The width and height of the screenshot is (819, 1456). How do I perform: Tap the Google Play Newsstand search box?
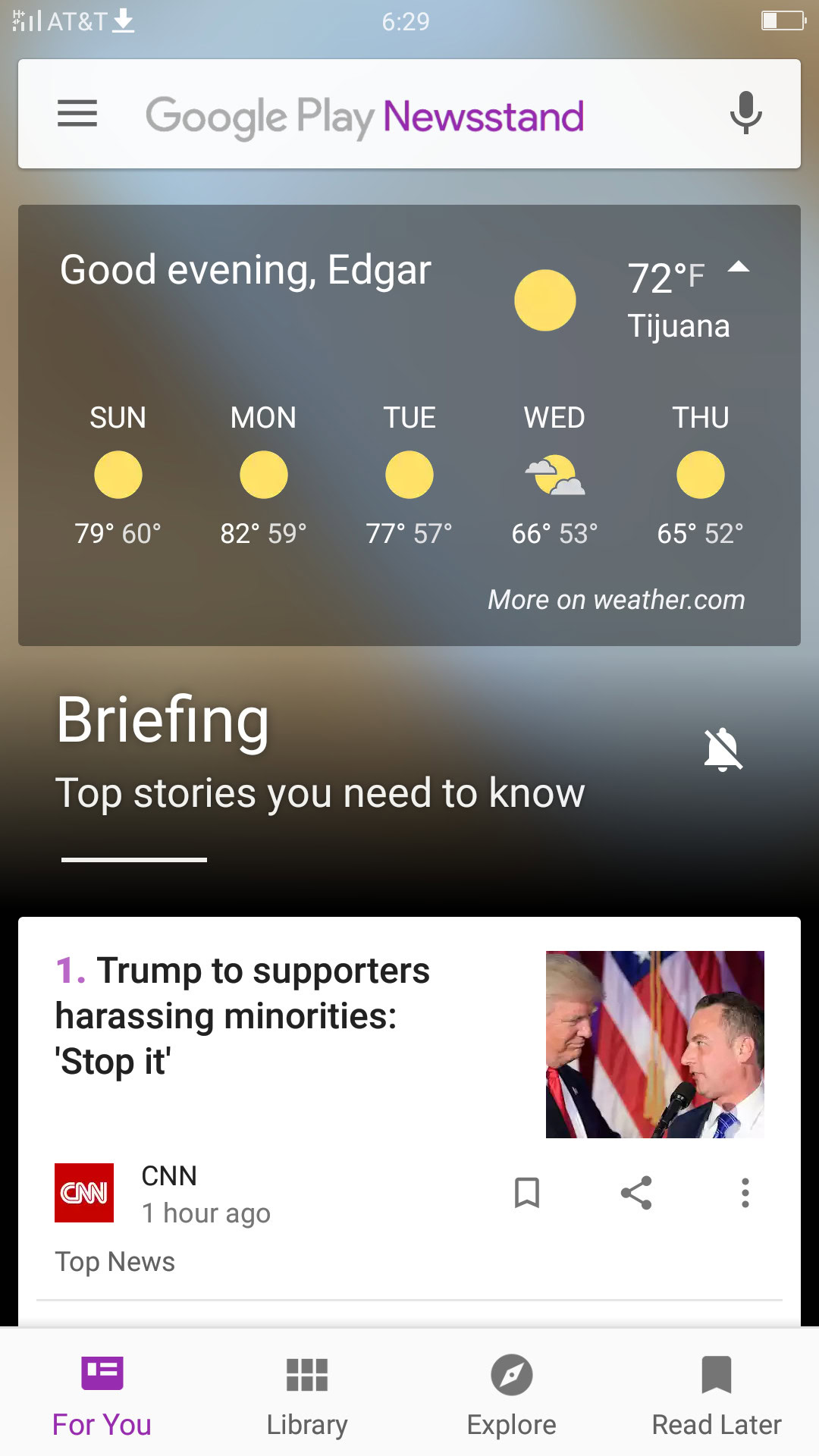(364, 116)
